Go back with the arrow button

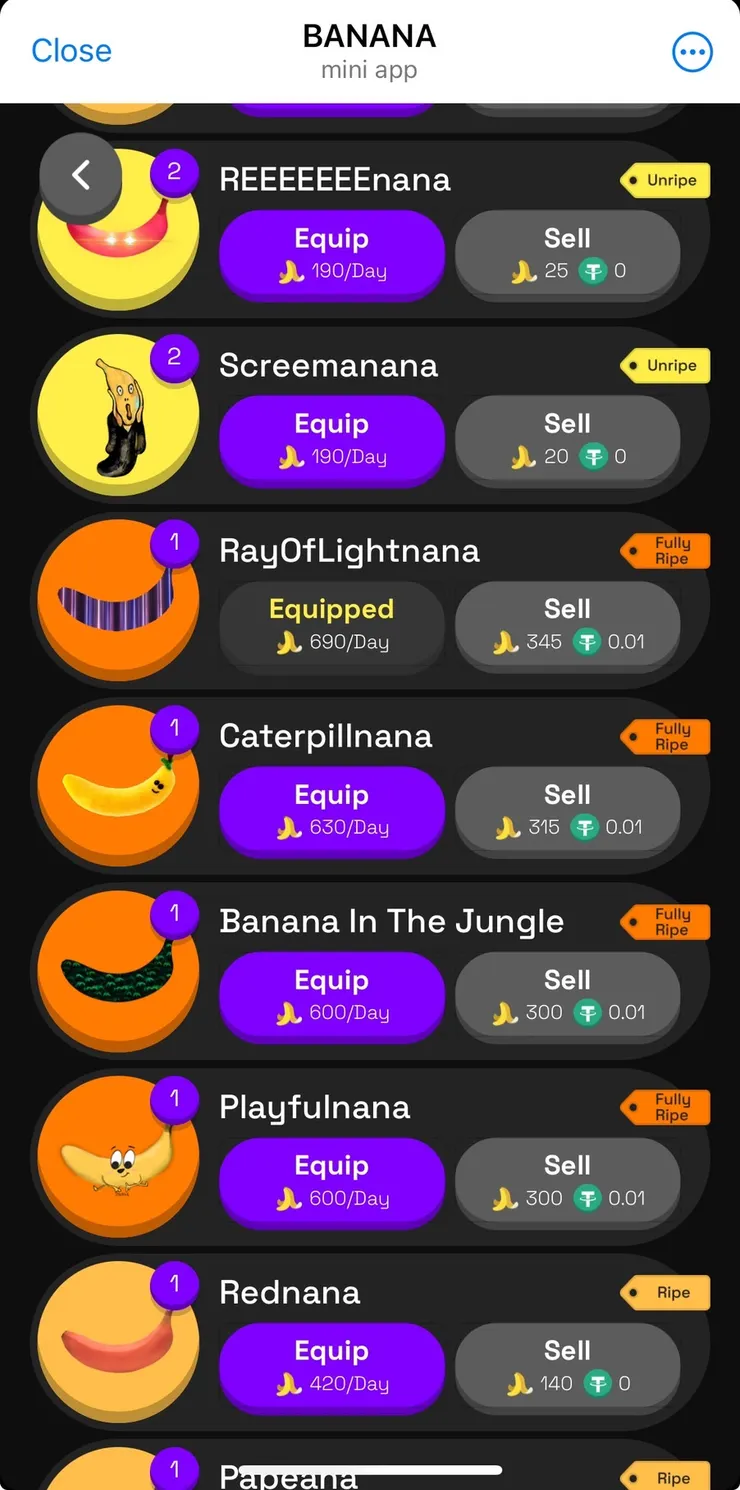81,176
